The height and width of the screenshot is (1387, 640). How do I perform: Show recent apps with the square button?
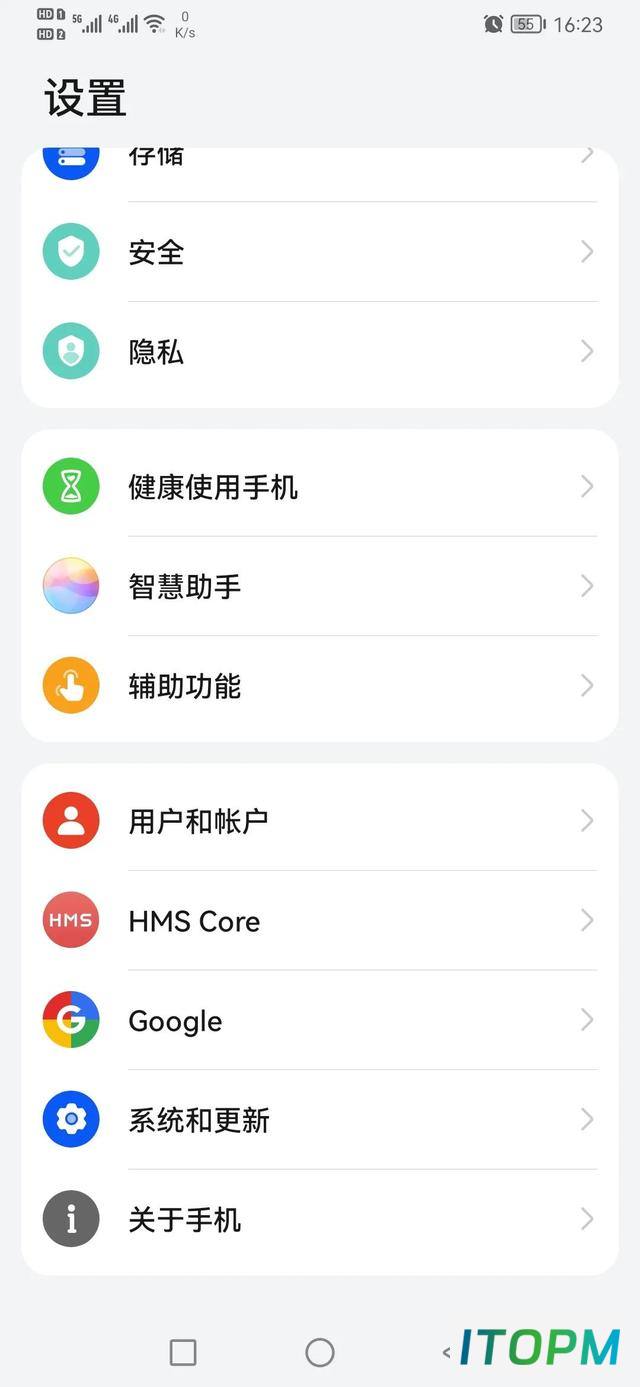(x=183, y=1353)
